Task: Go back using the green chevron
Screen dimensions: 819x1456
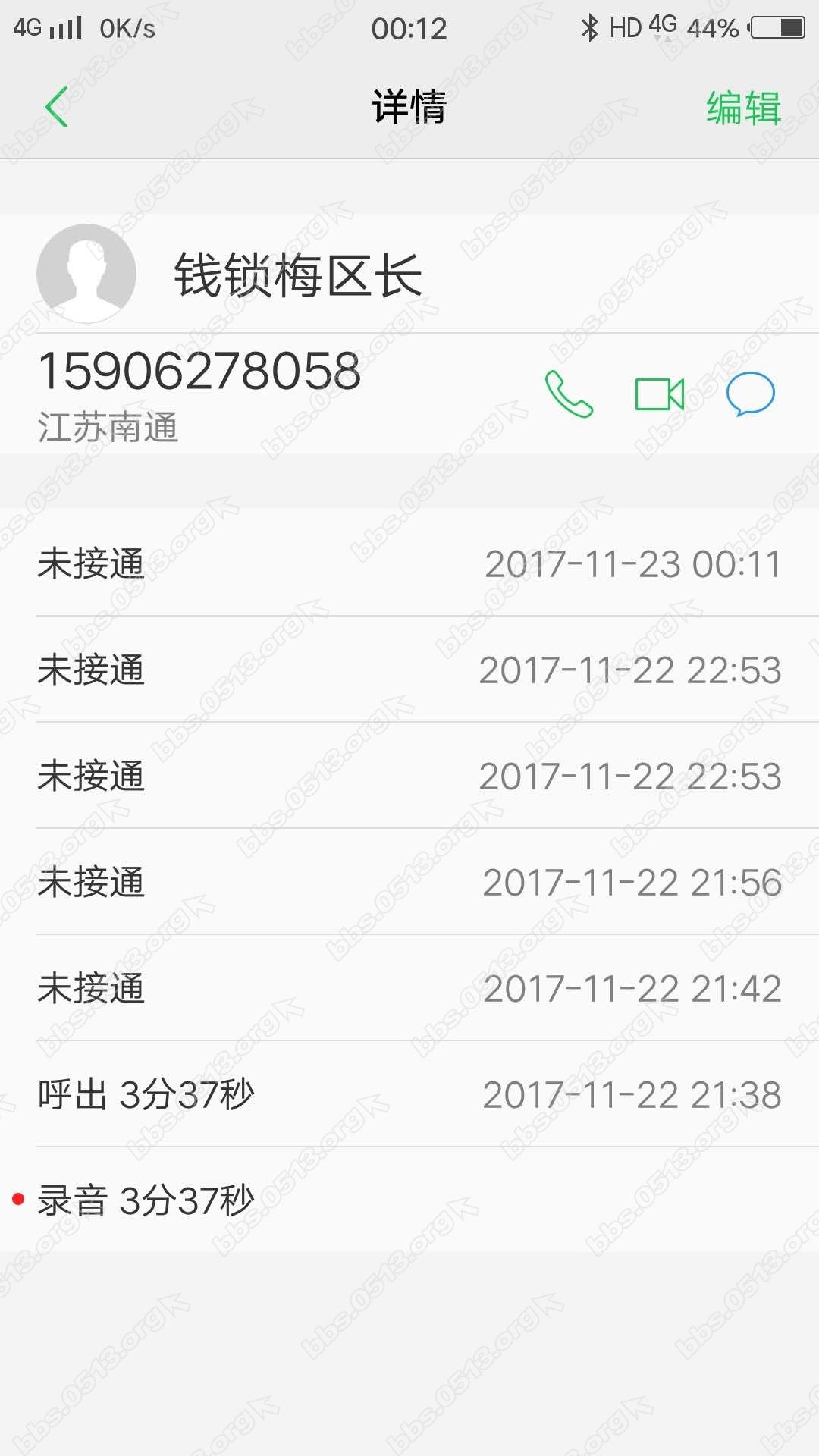Action: point(55,106)
